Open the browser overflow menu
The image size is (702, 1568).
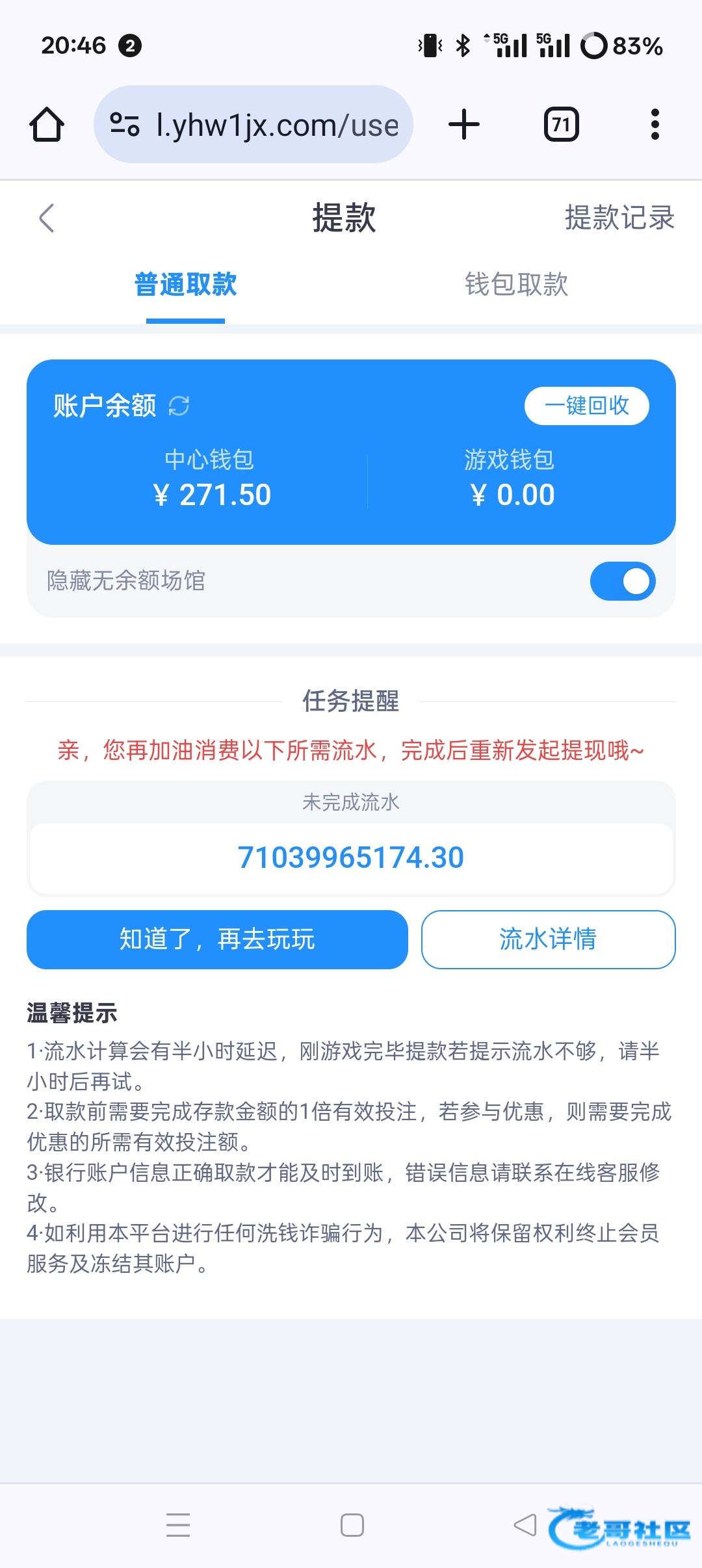pos(655,124)
